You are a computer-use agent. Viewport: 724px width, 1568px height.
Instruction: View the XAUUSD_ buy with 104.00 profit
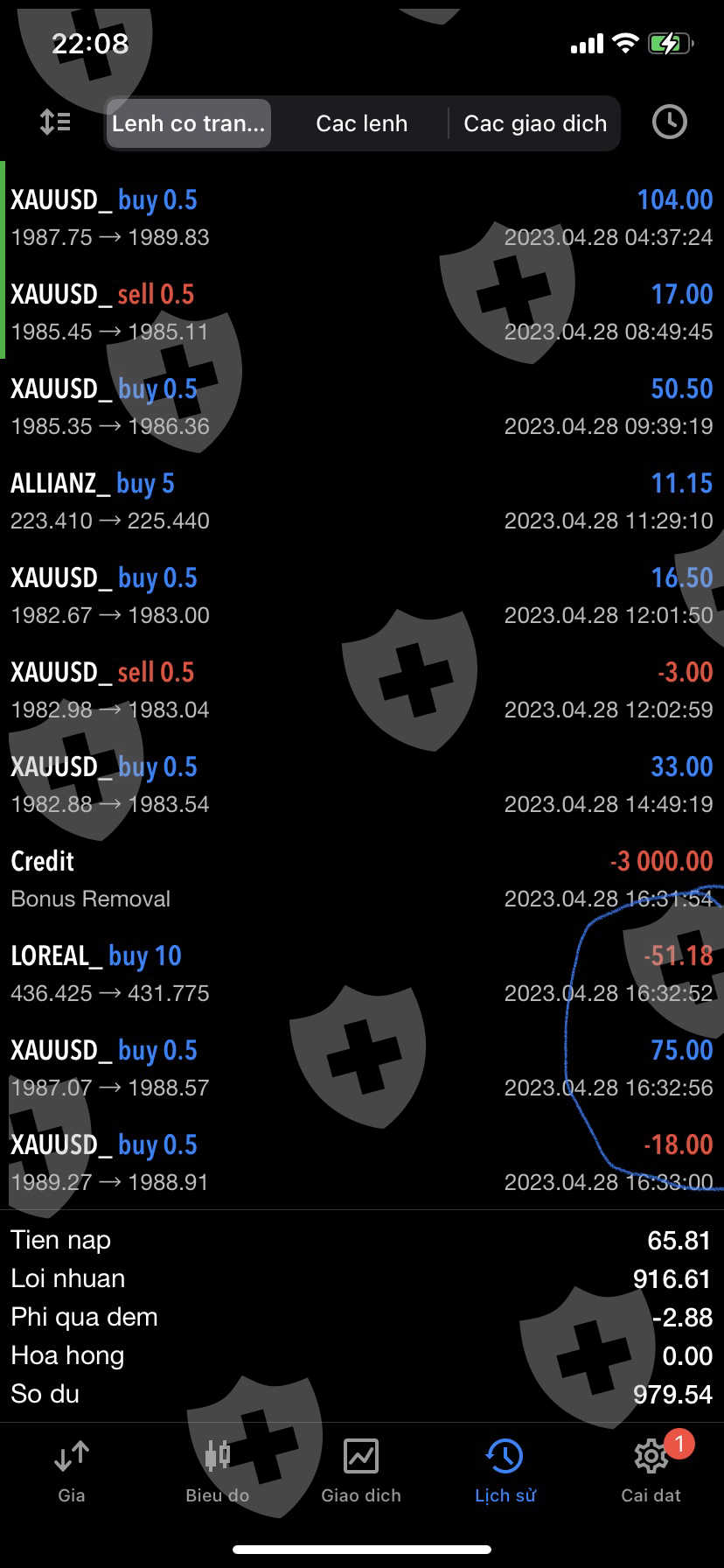click(362, 217)
